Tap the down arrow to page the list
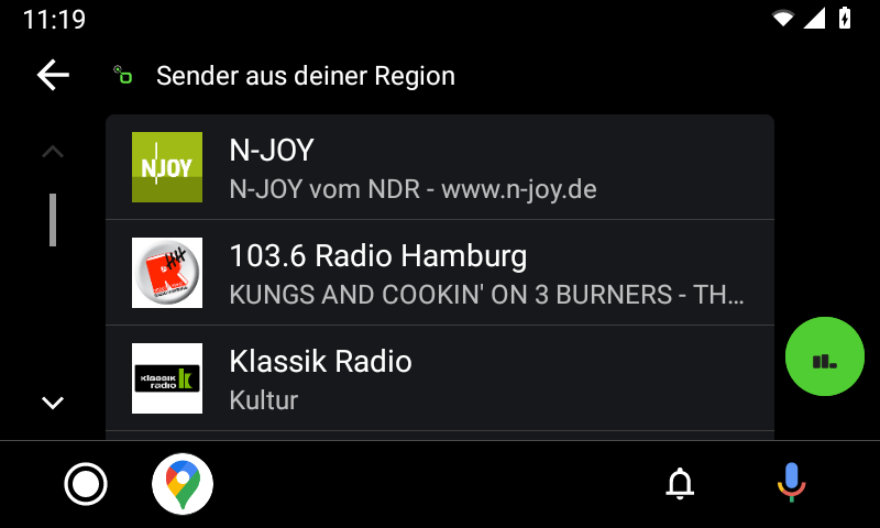The image size is (880, 528). click(x=53, y=403)
